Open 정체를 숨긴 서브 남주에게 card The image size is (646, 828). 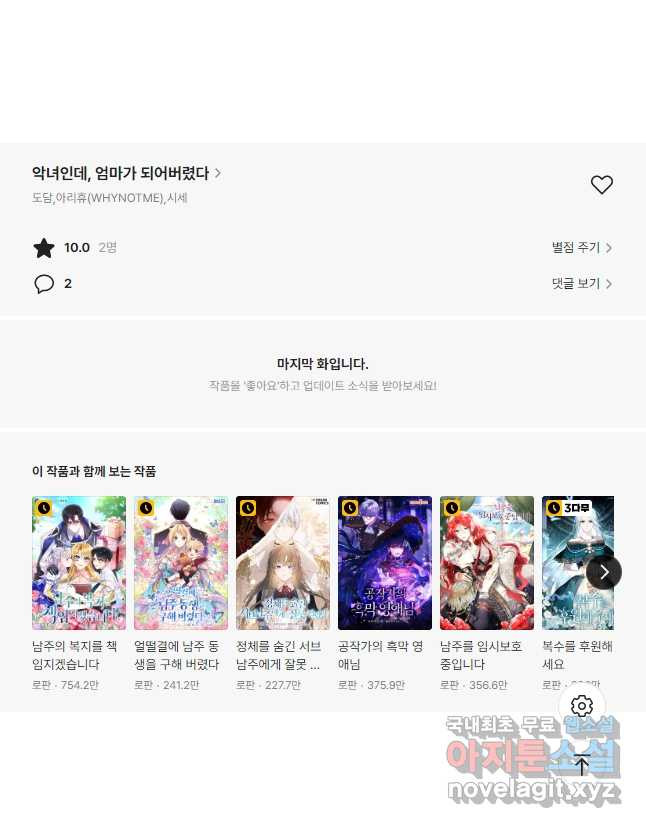(x=283, y=563)
